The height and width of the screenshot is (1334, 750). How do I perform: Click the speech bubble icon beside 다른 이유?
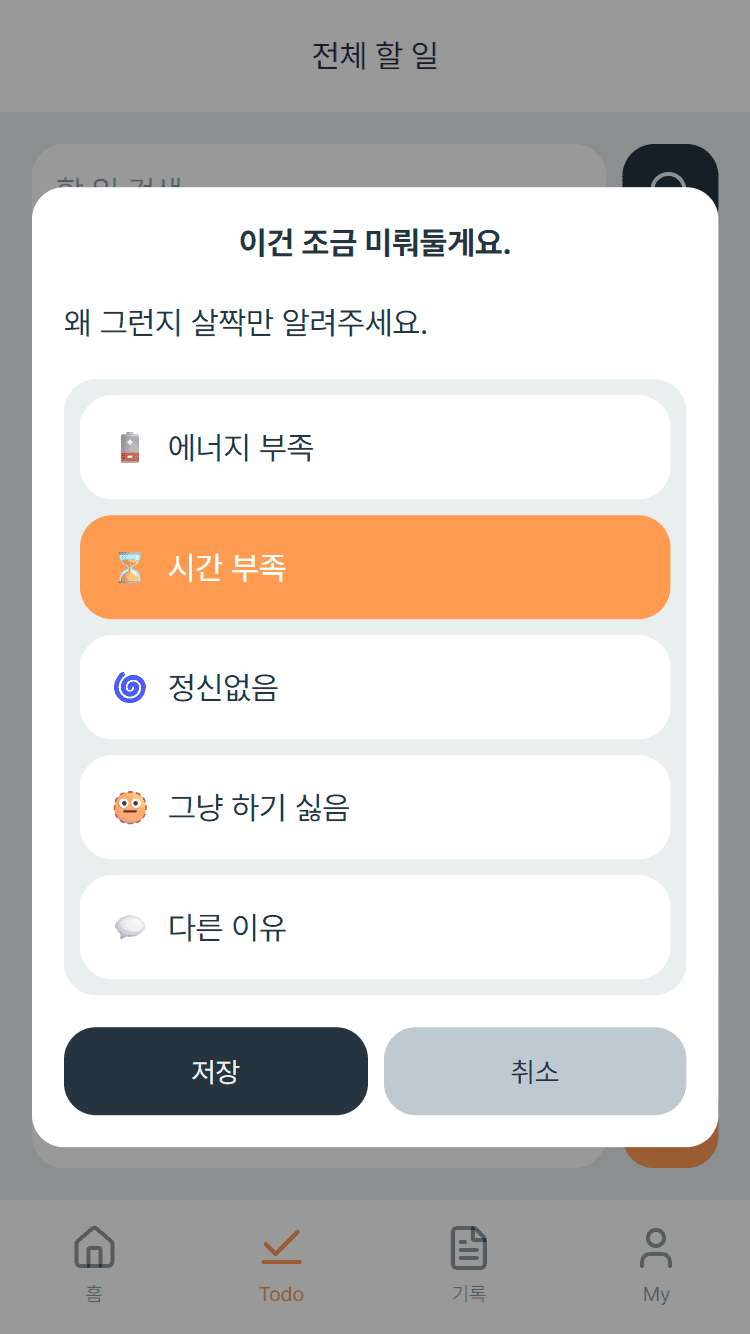(x=131, y=927)
